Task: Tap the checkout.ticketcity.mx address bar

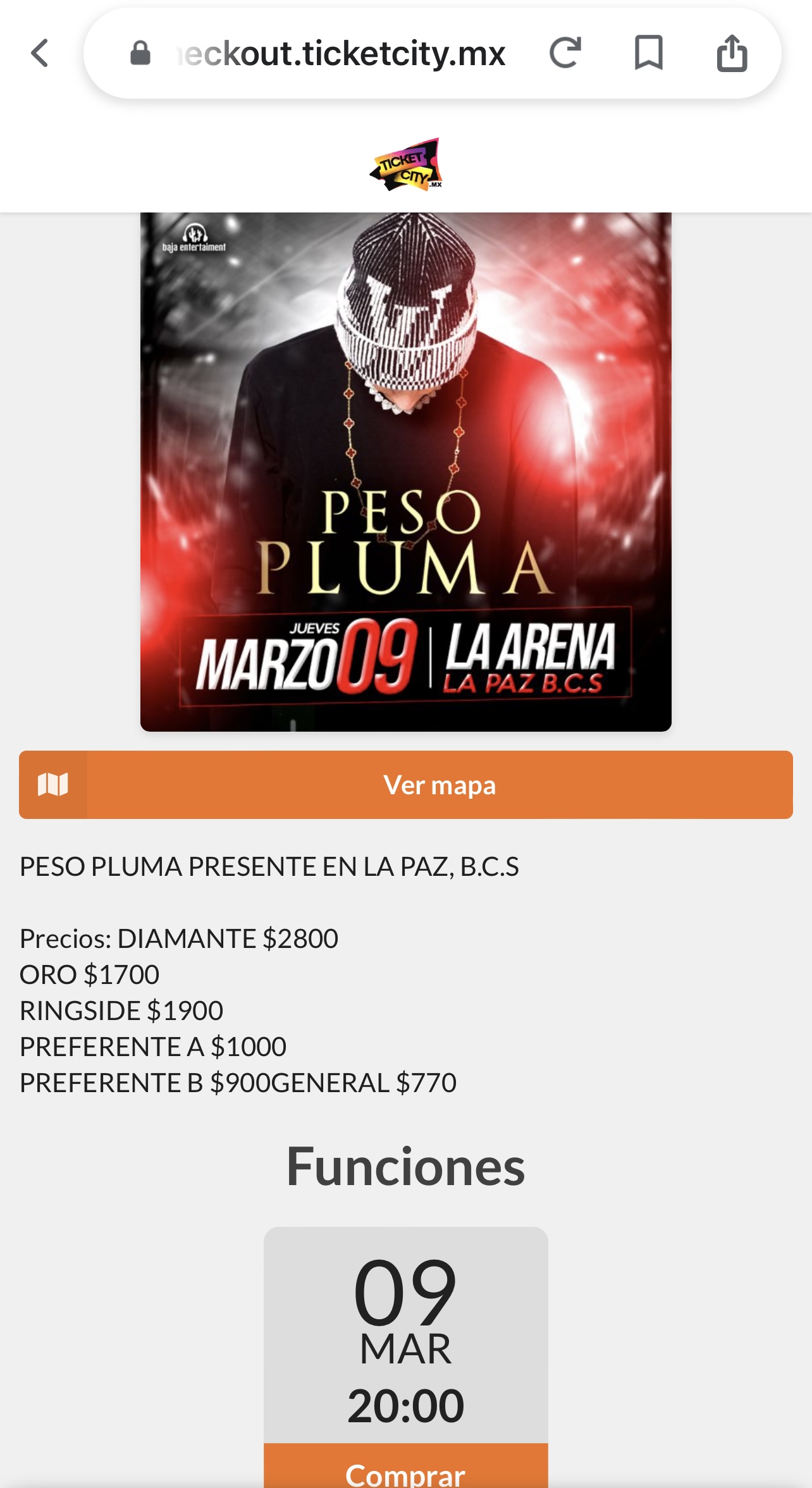Action: pyautogui.click(x=341, y=54)
